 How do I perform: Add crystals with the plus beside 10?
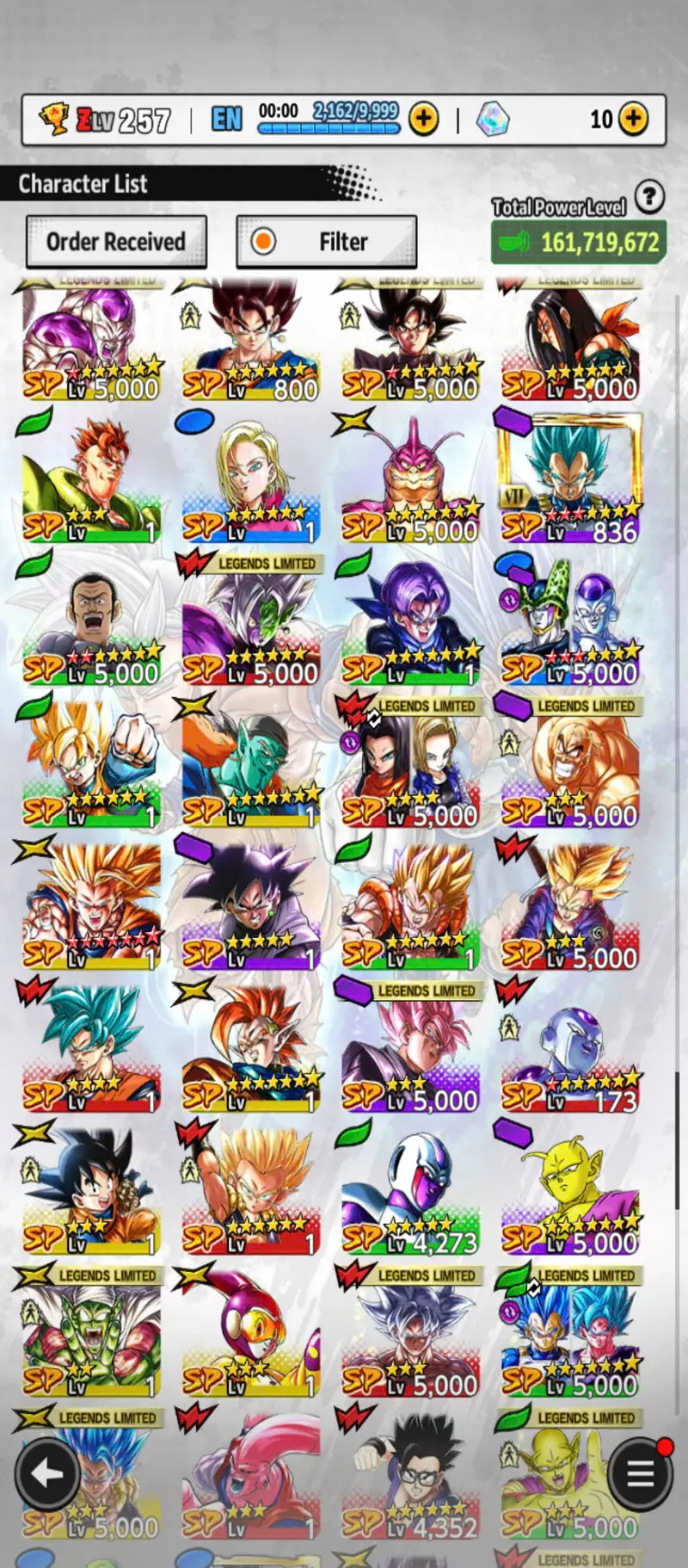(634, 119)
